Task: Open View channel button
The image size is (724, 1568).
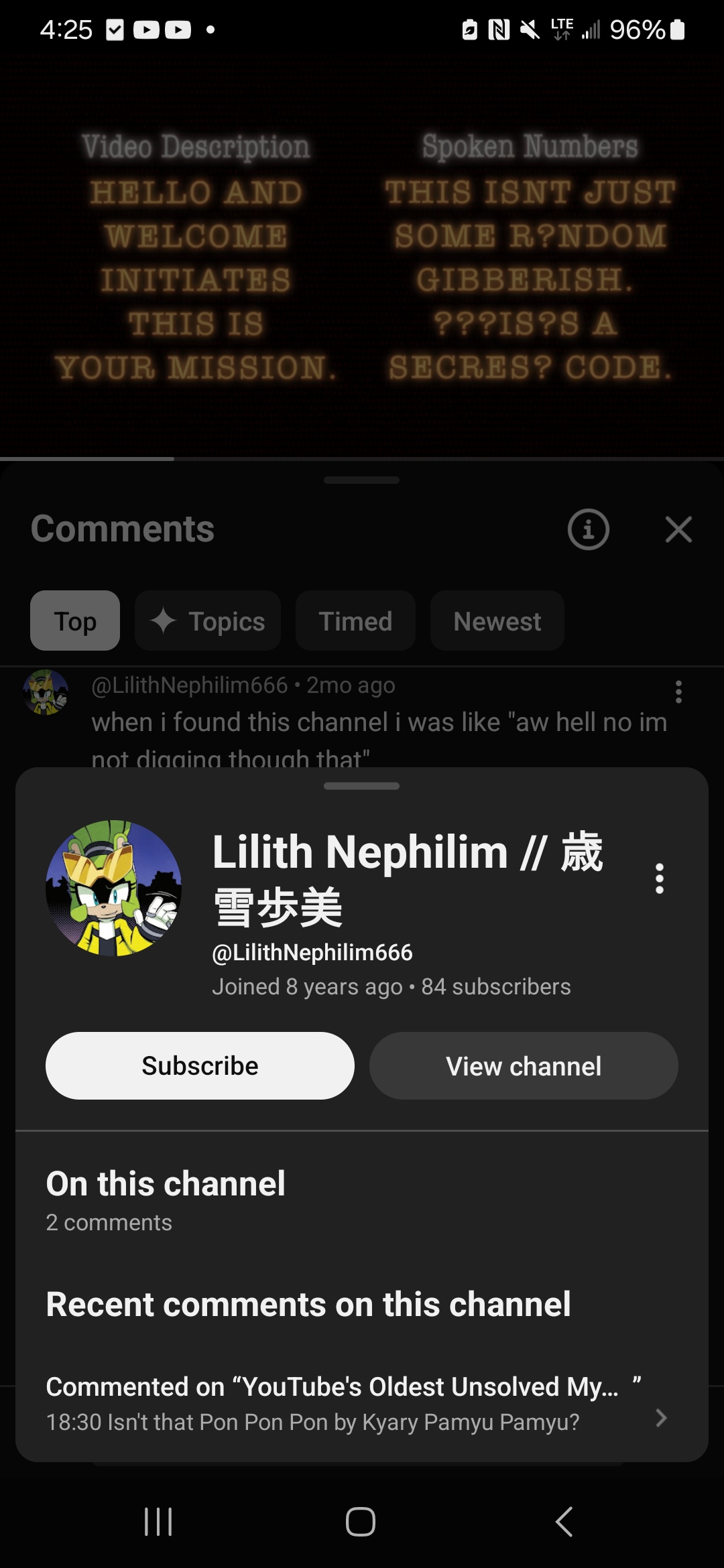Action: 524,1065
